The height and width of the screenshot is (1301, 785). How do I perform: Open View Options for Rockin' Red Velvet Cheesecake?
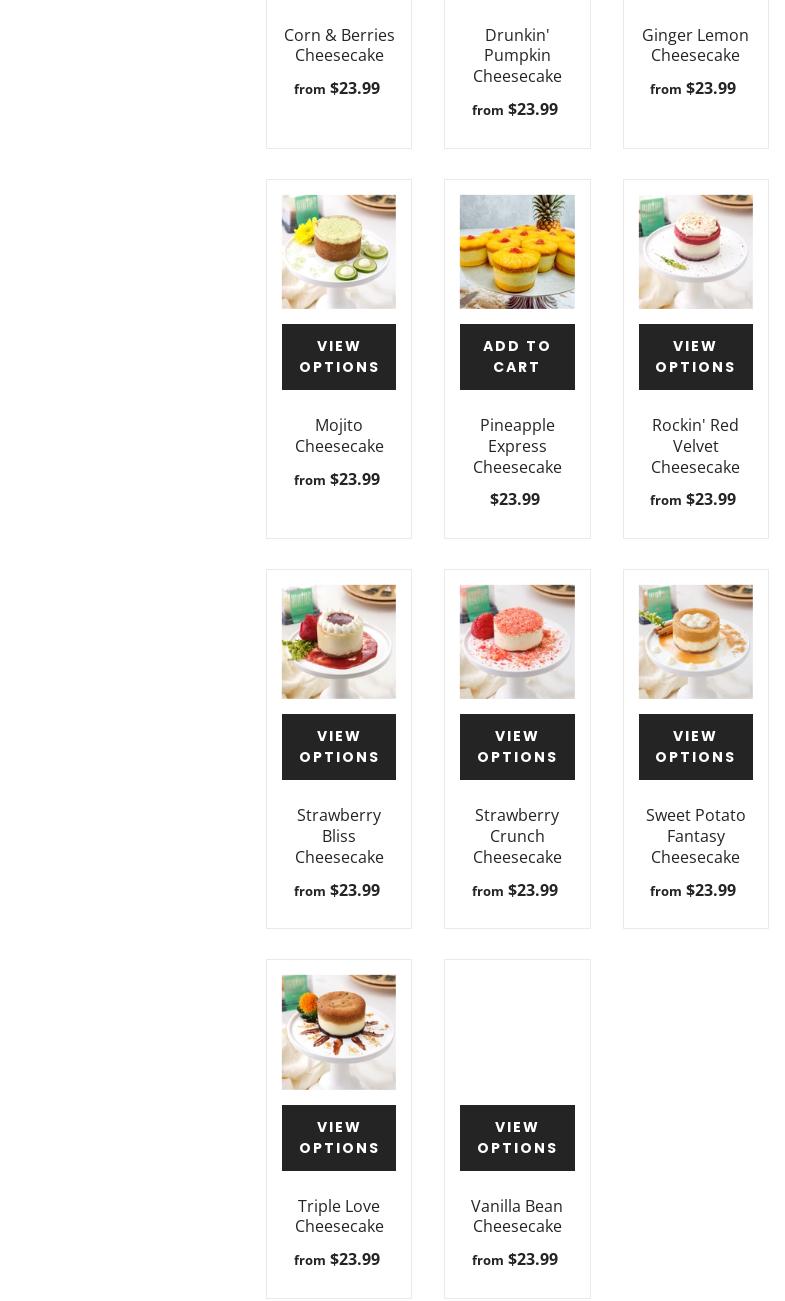[x=695, y=356]
